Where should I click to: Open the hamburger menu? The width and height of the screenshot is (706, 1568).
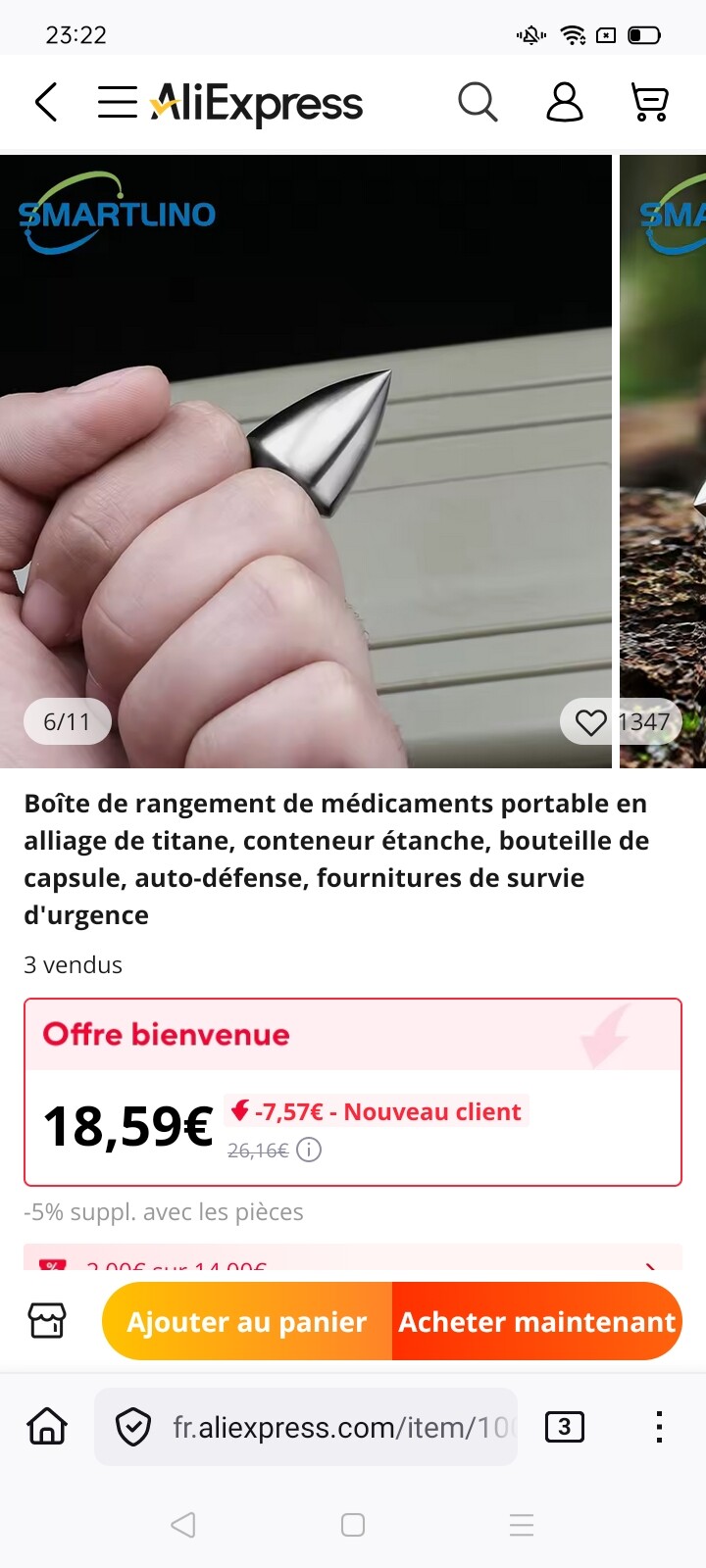click(117, 102)
